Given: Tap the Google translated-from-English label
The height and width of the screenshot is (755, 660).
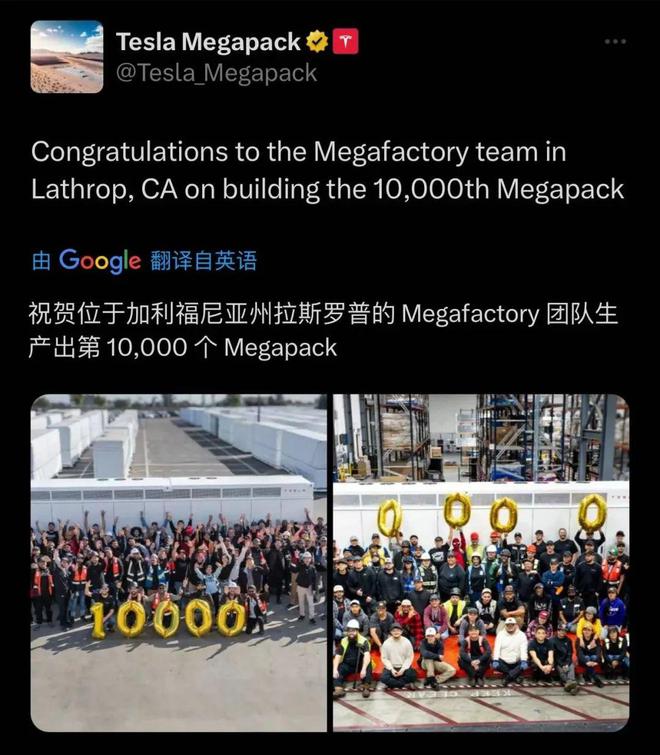Looking at the screenshot, I should tap(145, 261).
